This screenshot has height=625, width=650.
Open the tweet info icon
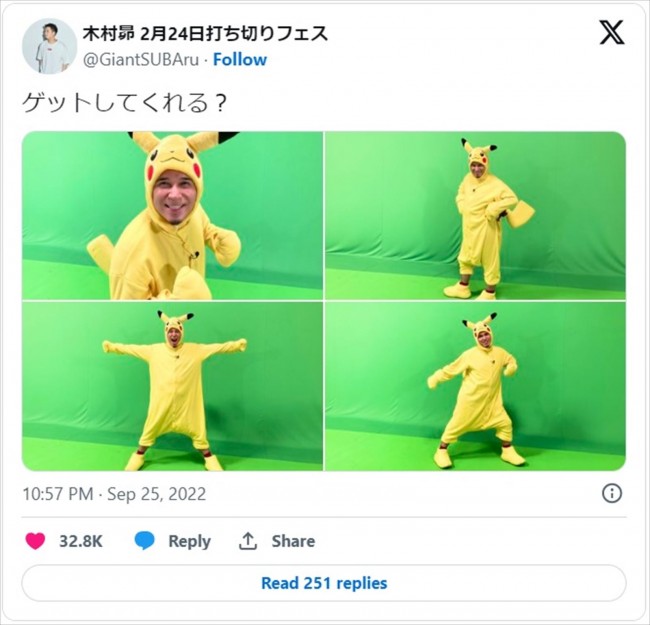[612, 493]
